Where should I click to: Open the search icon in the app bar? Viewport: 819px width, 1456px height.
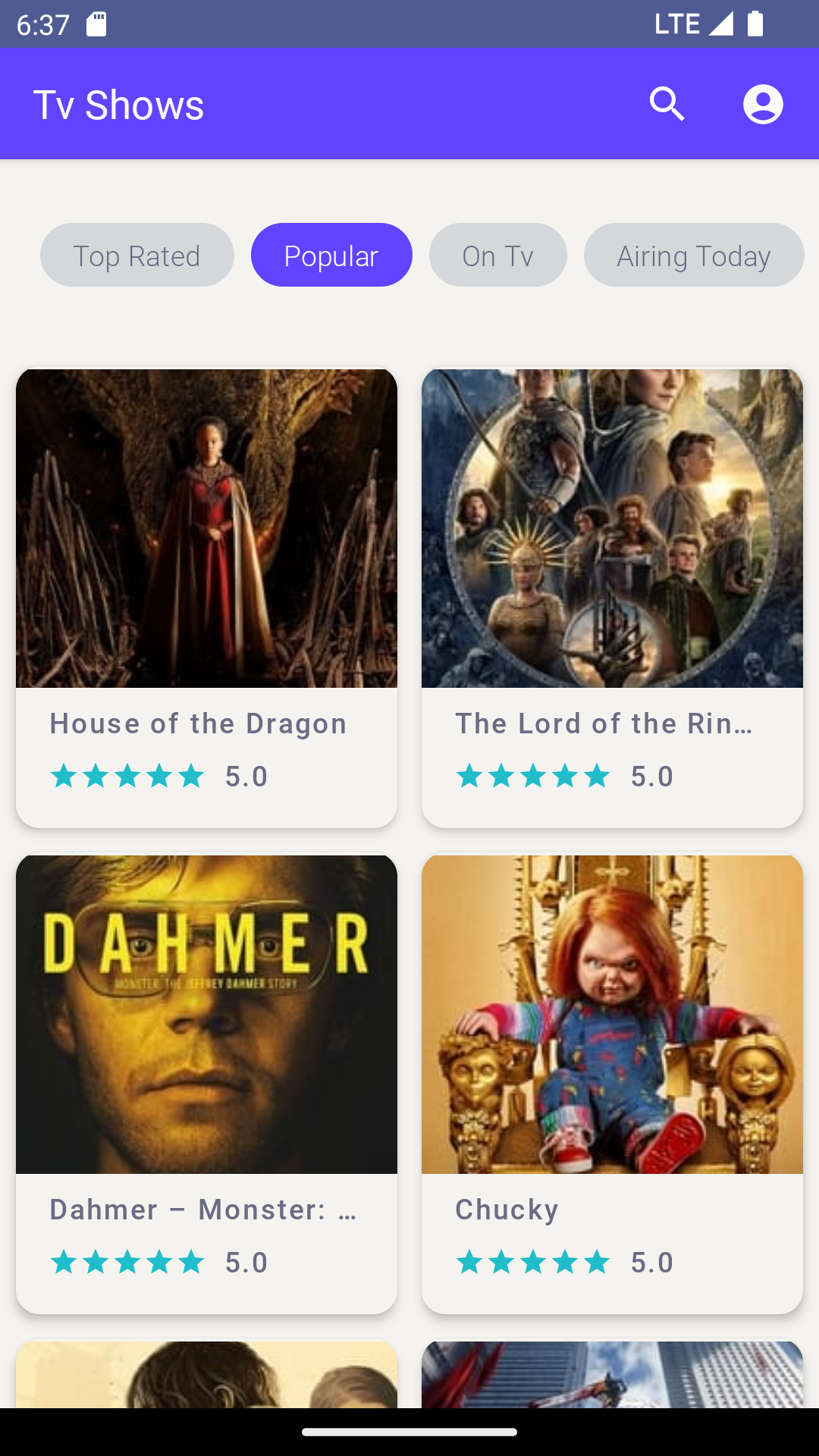(667, 104)
